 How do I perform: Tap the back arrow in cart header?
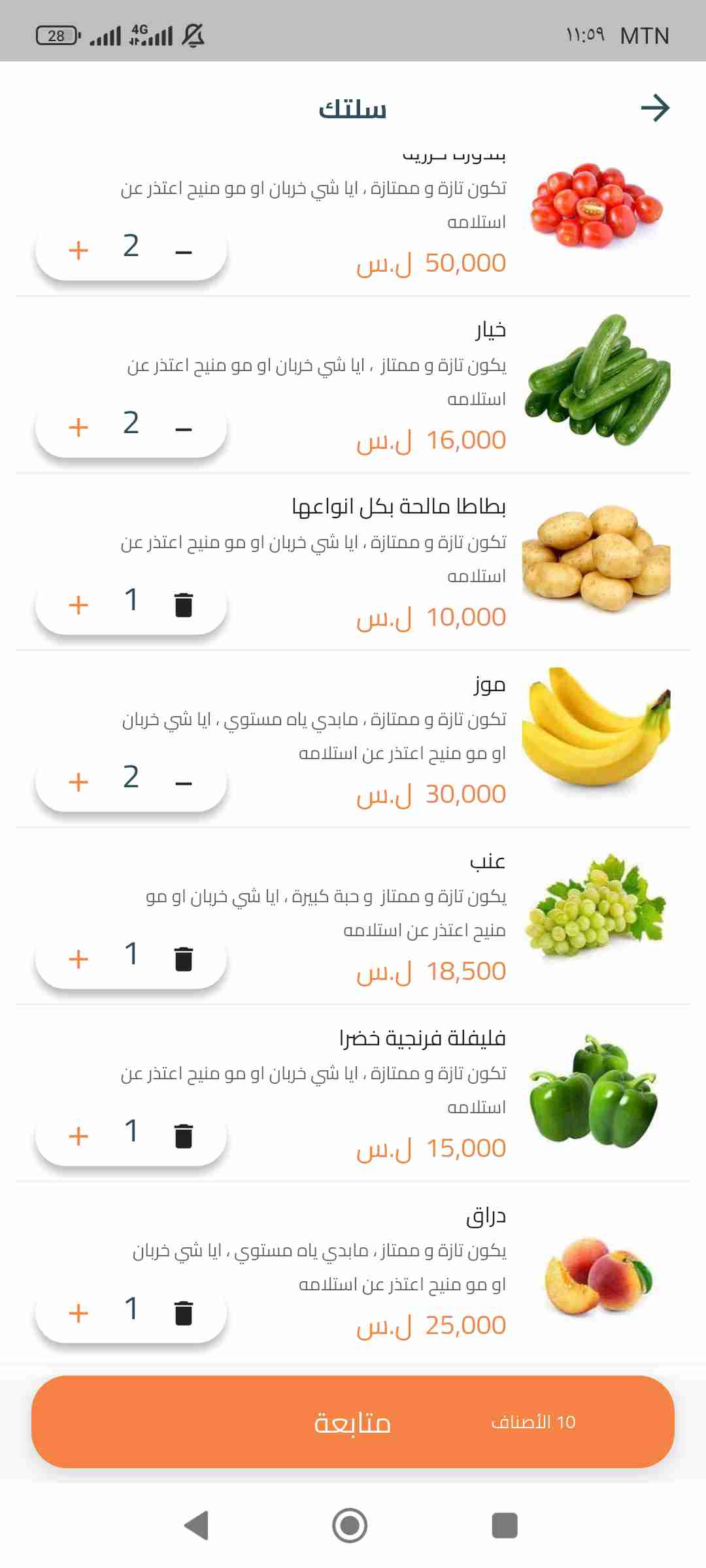(655, 108)
